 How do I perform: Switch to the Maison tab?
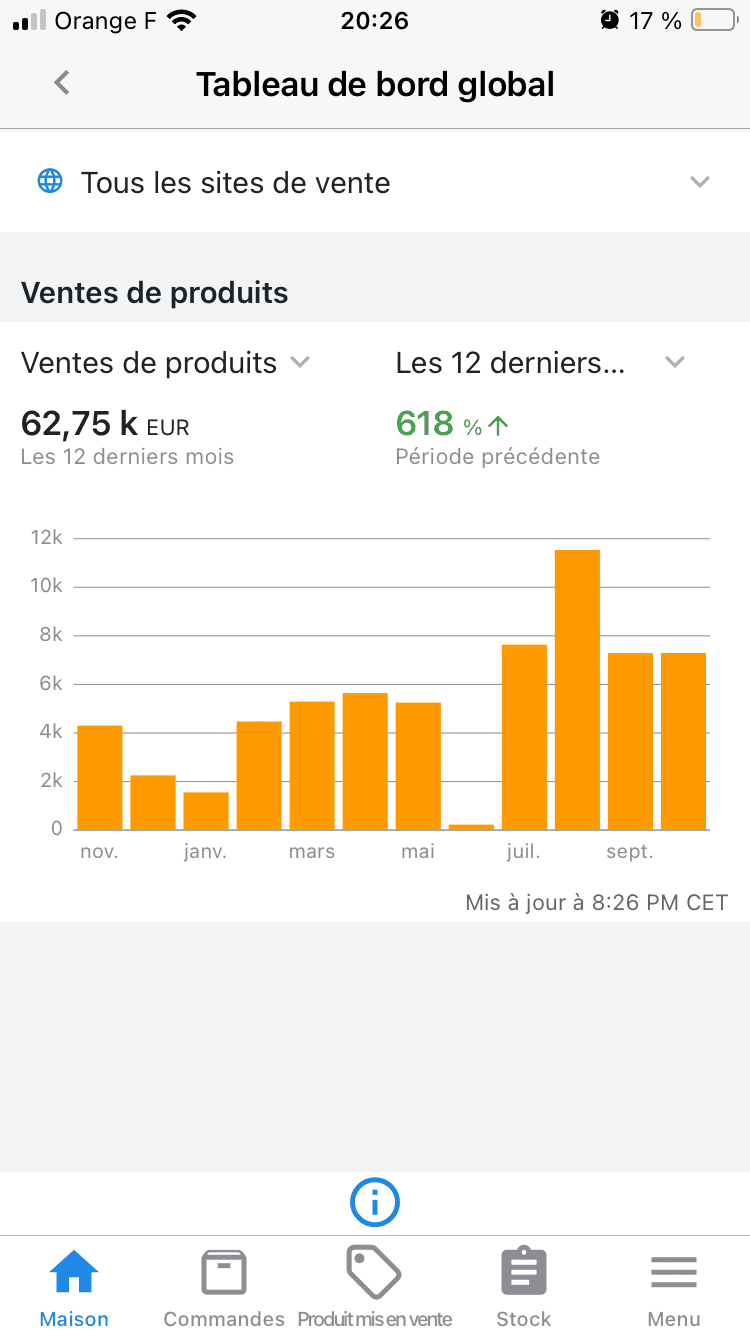(74, 1288)
